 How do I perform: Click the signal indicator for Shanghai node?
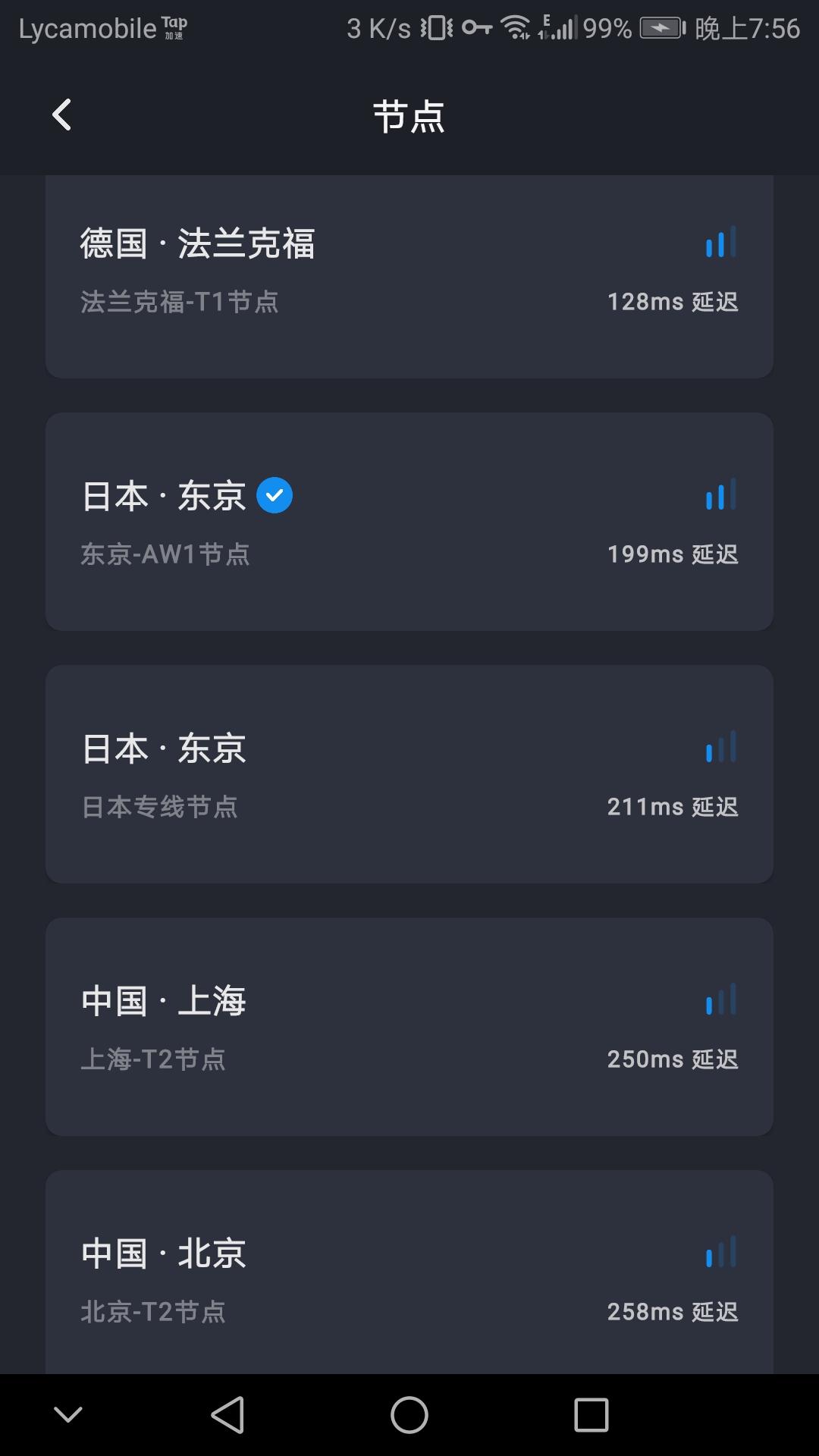point(719,1001)
